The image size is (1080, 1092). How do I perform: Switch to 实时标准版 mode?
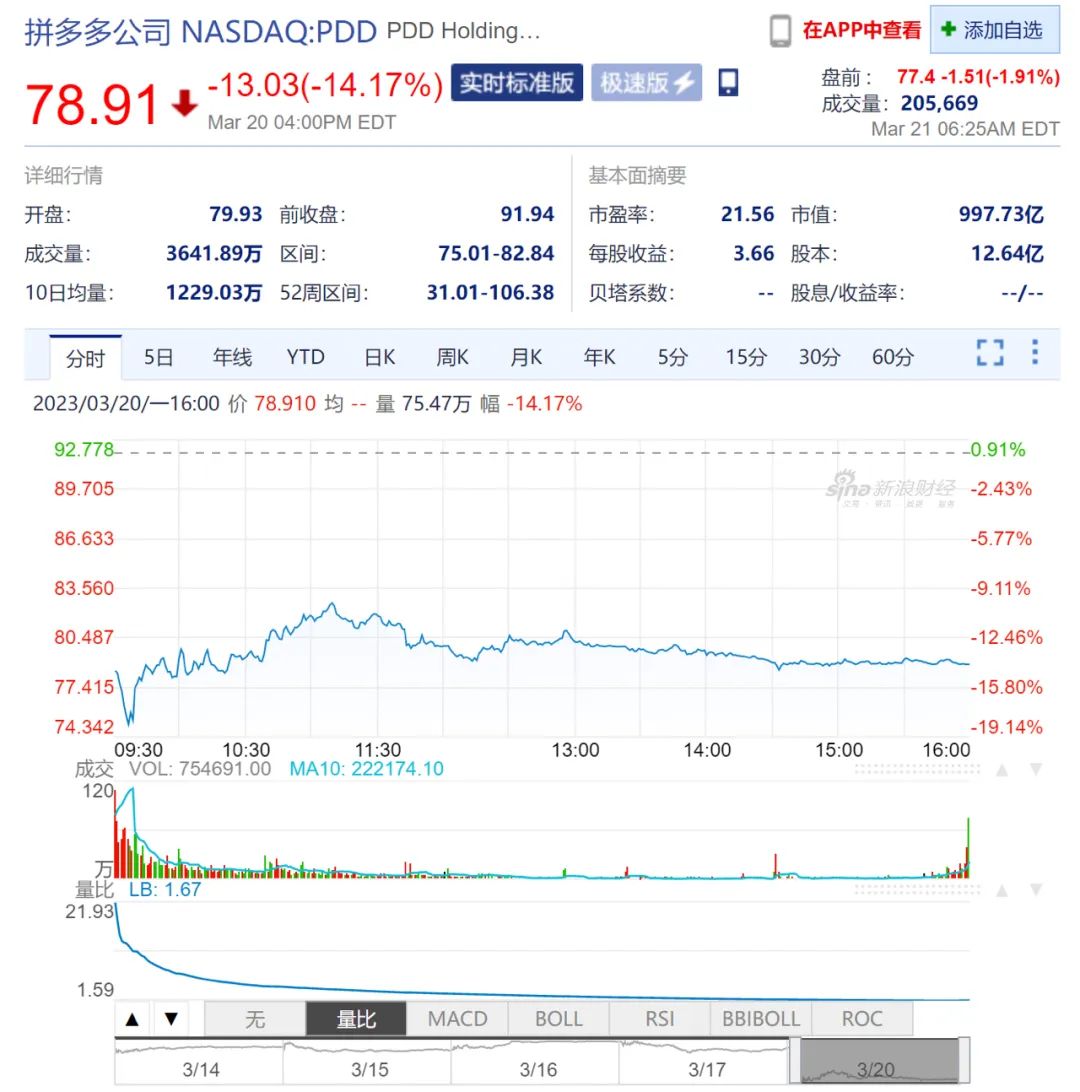516,82
